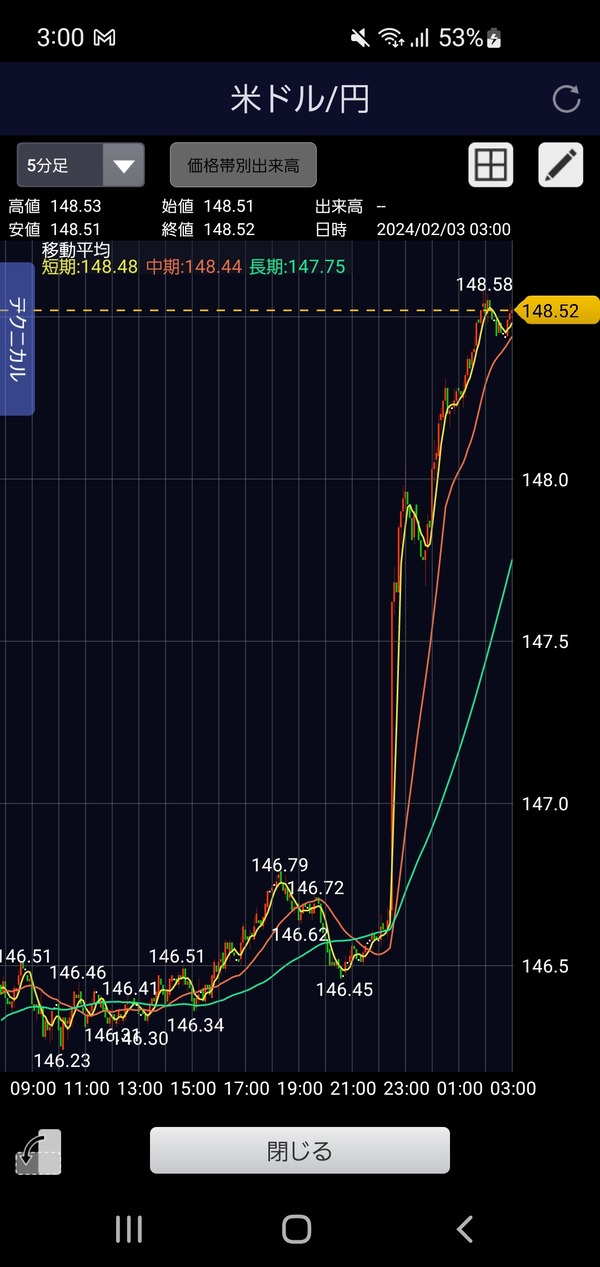Tap the rotate screen icon

coord(38,1151)
